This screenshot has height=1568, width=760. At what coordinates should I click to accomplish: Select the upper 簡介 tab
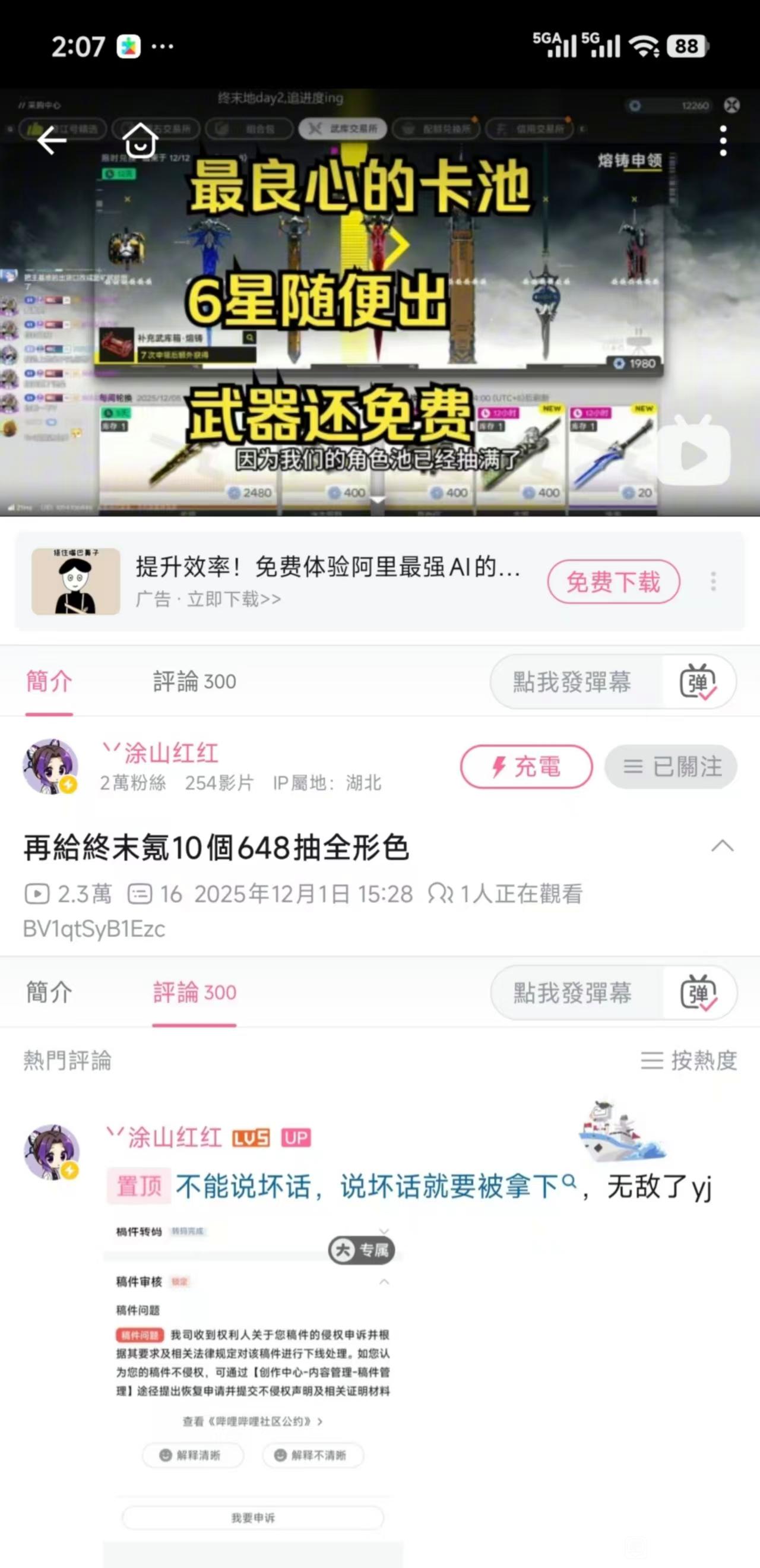[49, 681]
